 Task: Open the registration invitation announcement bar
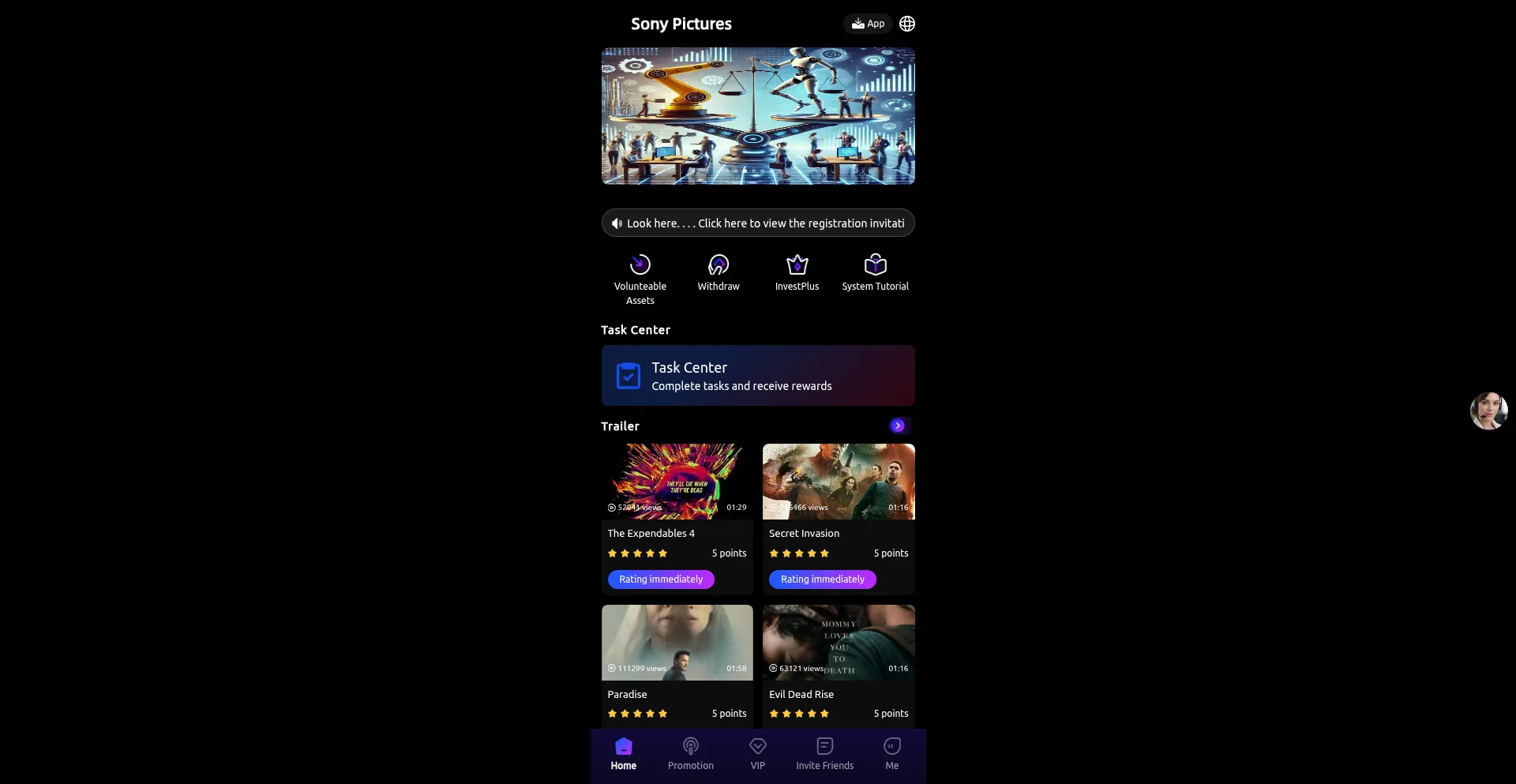(758, 223)
